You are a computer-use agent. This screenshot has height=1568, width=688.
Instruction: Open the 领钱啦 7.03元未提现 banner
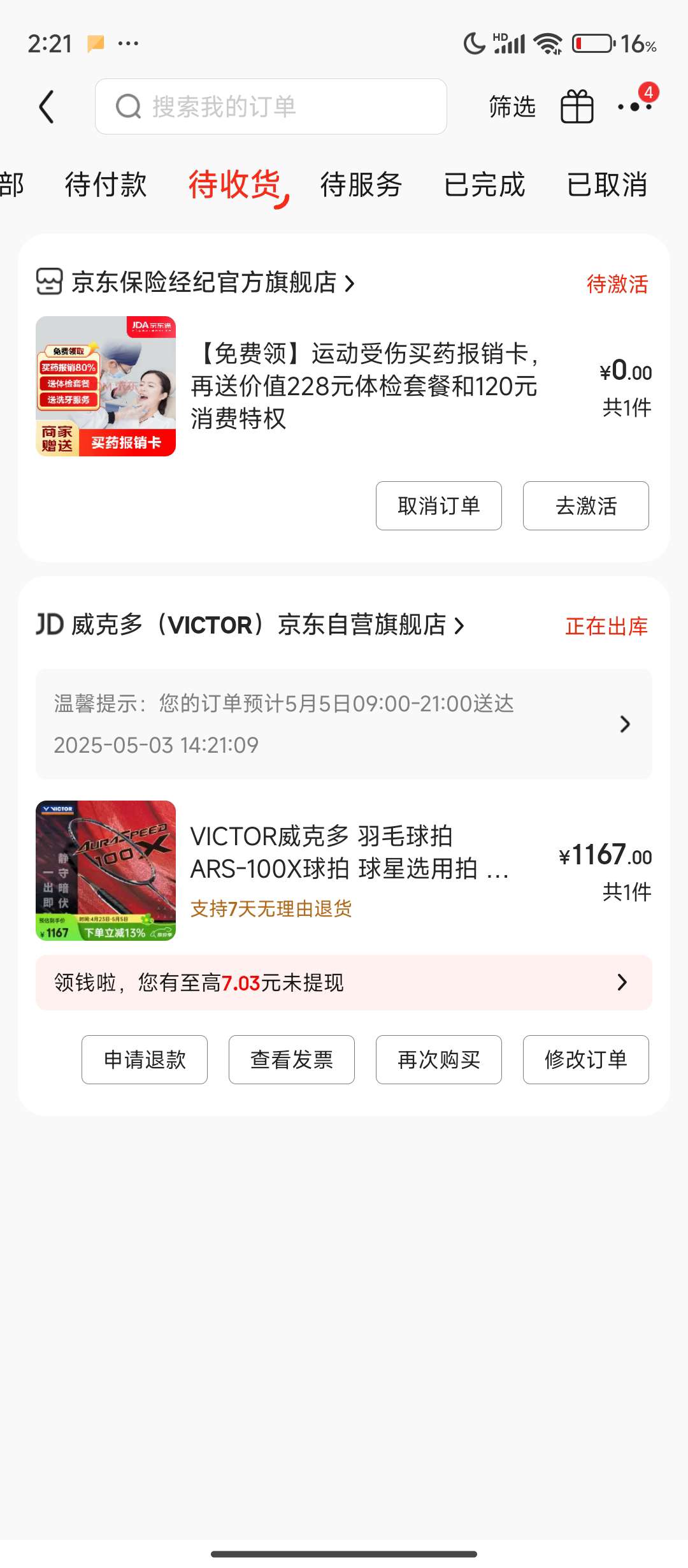pyautogui.click(x=343, y=982)
